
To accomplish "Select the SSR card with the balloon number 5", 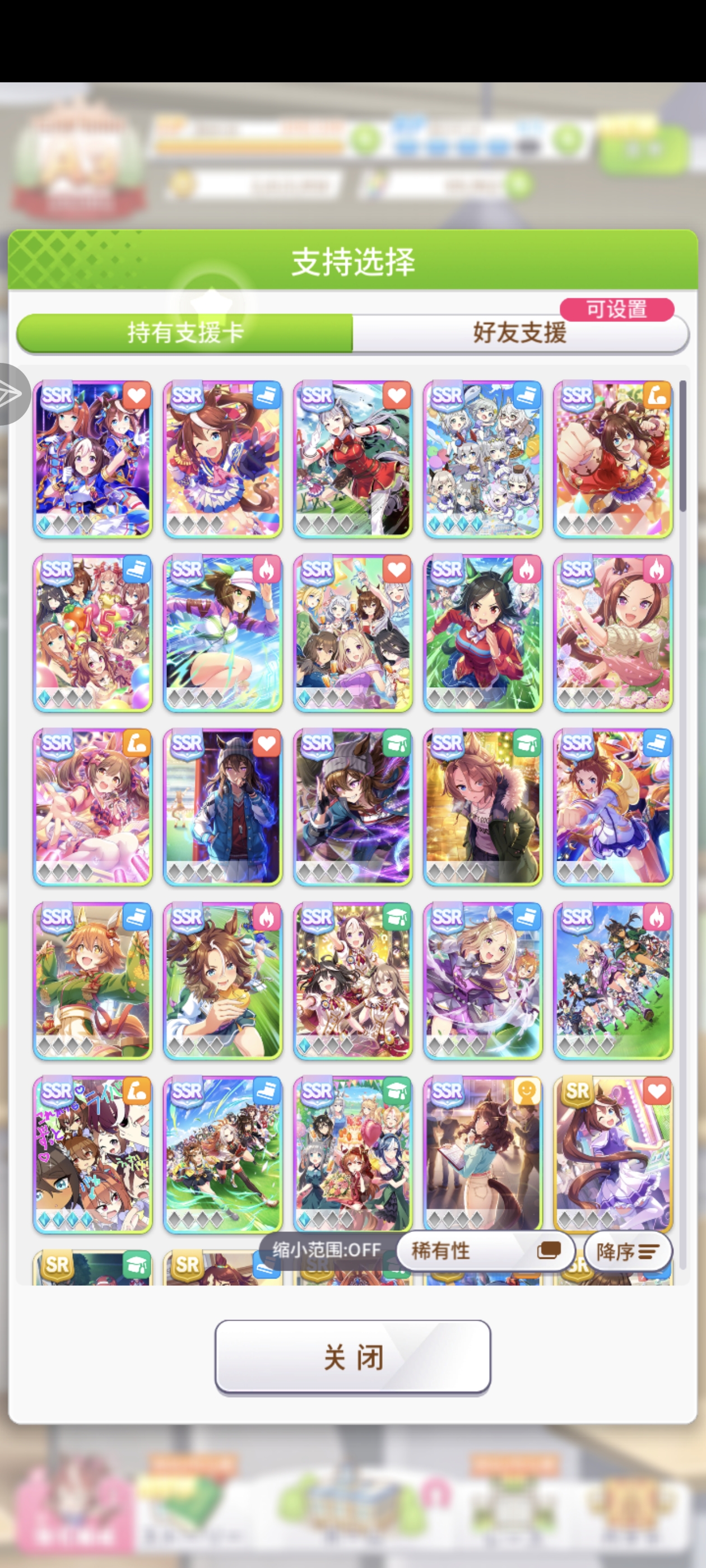I will (x=92, y=633).
